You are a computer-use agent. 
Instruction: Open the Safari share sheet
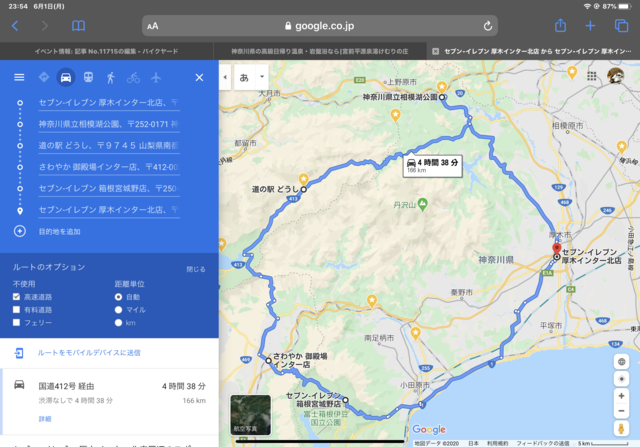pyautogui.click(x=561, y=26)
